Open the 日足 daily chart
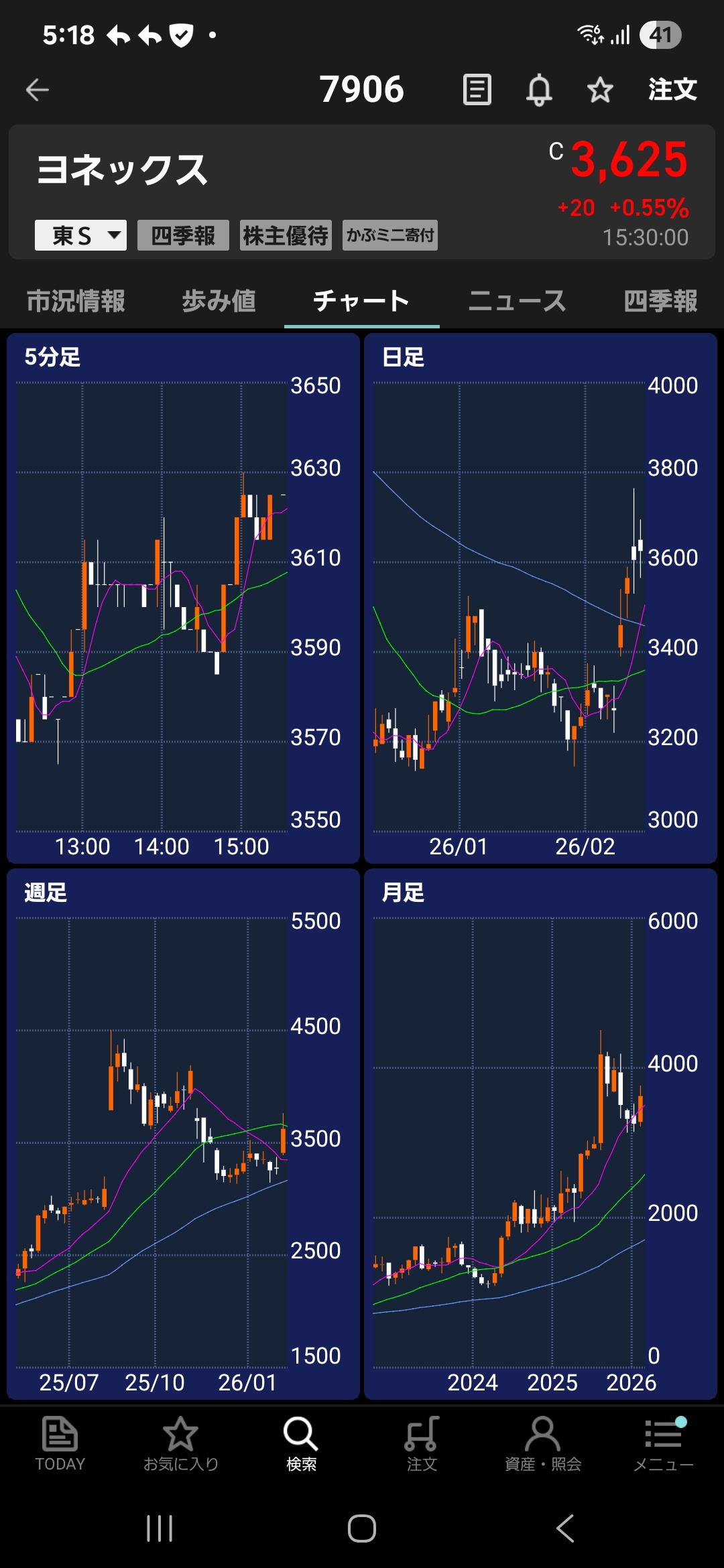Viewport: 724px width, 1568px height. tap(540, 598)
